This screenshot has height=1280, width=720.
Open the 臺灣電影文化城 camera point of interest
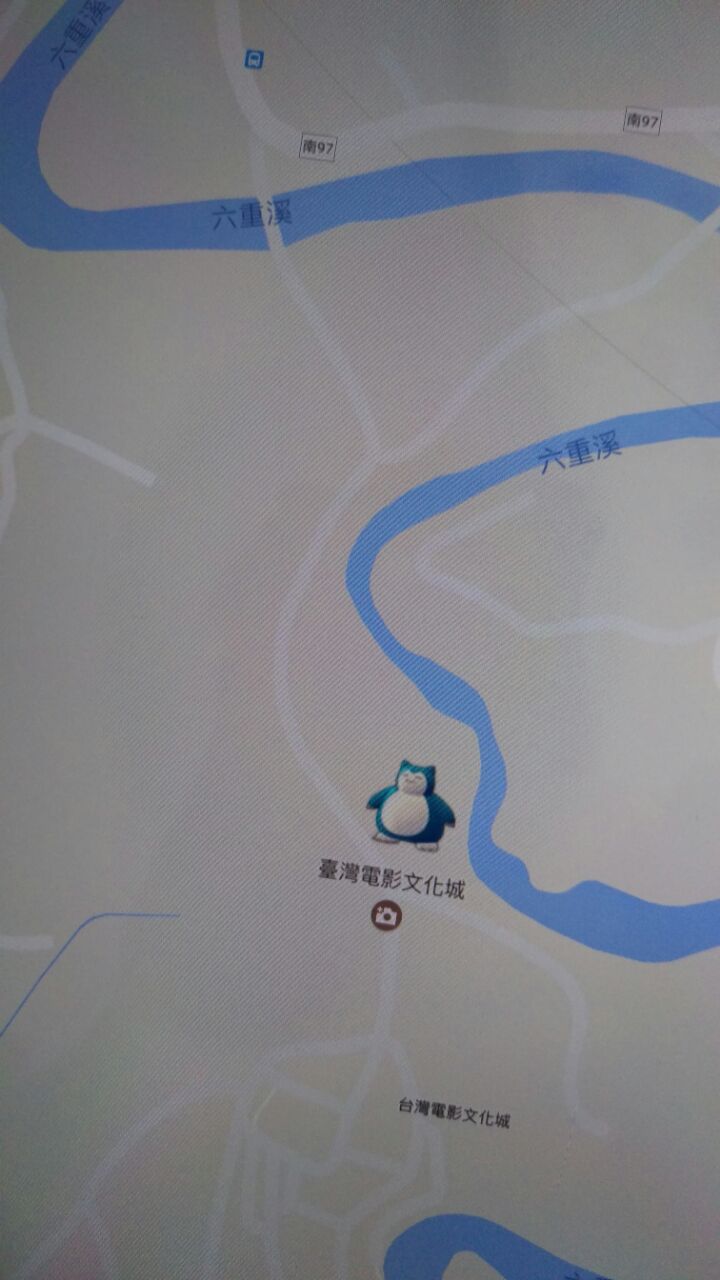[x=385, y=915]
